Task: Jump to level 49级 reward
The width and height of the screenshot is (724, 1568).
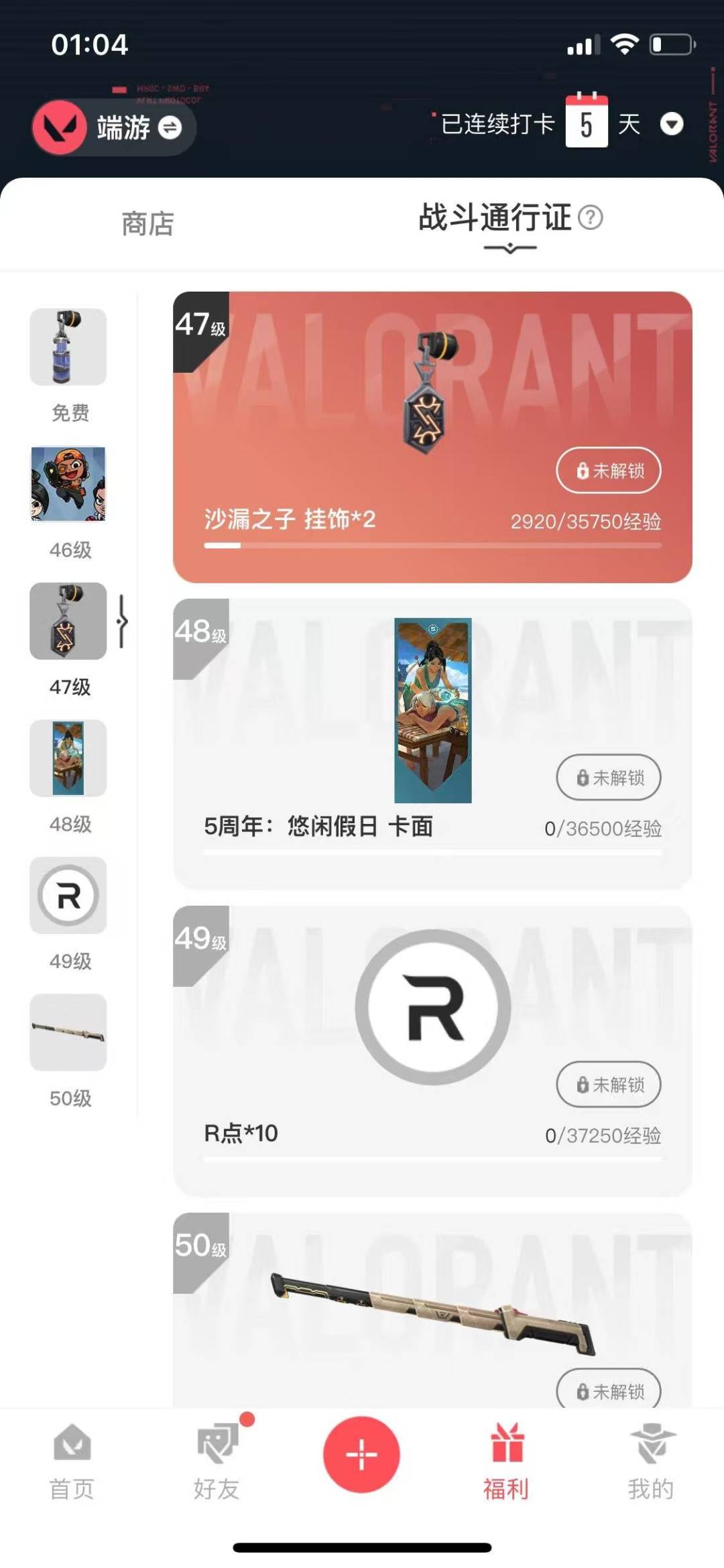Action: point(68,896)
